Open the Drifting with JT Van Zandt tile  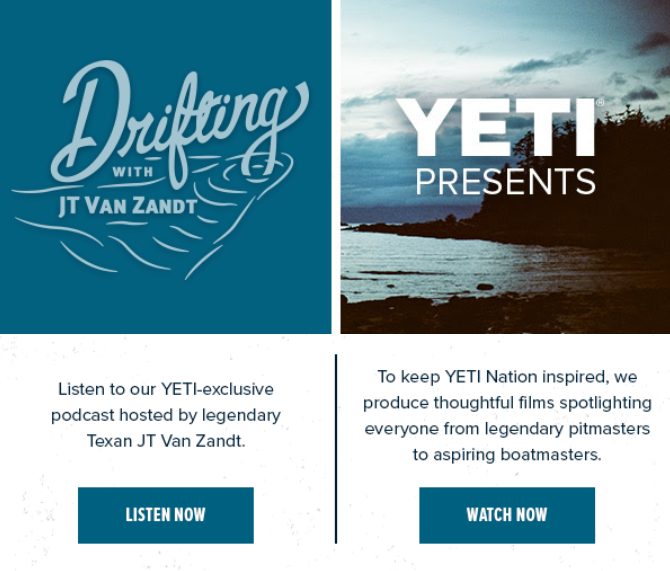165,167
